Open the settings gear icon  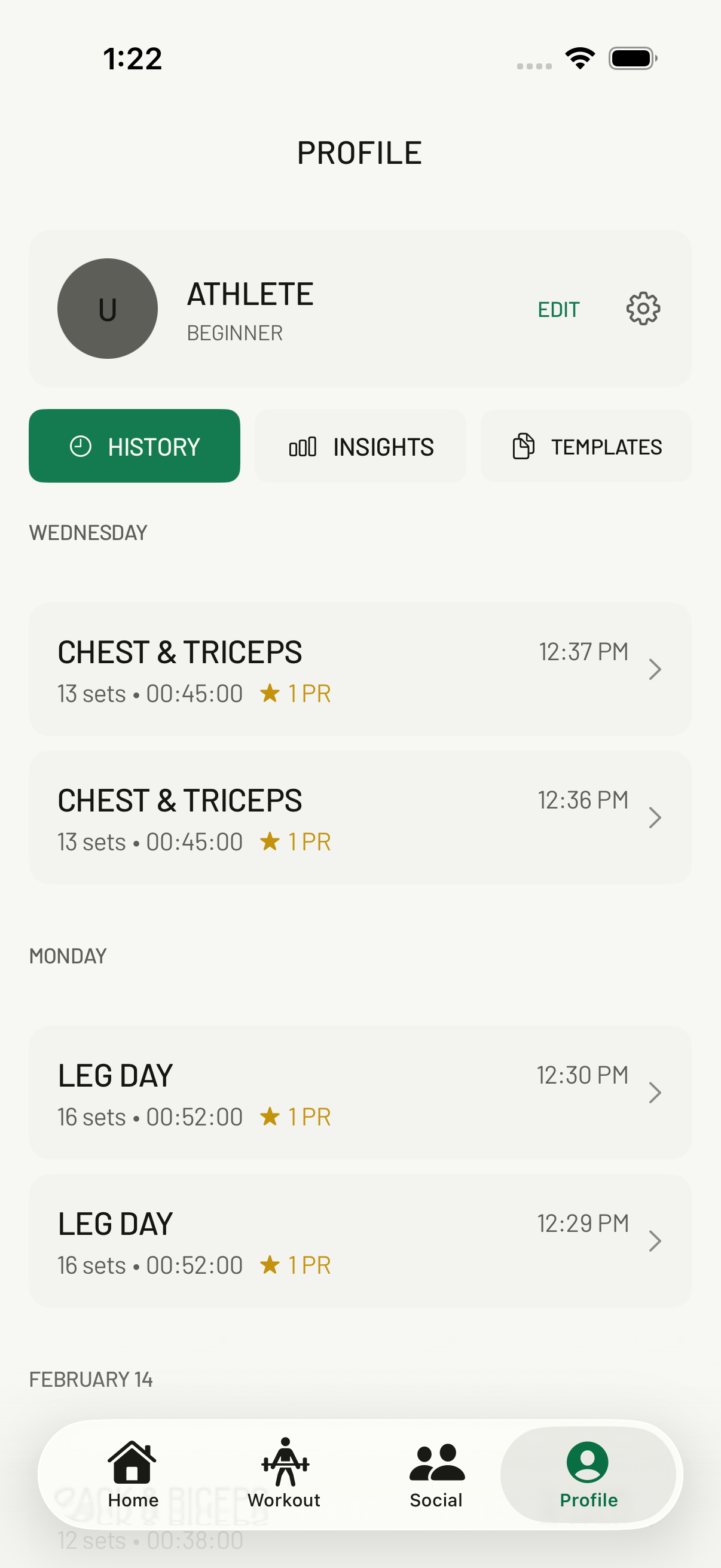click(x=643, y=309)
